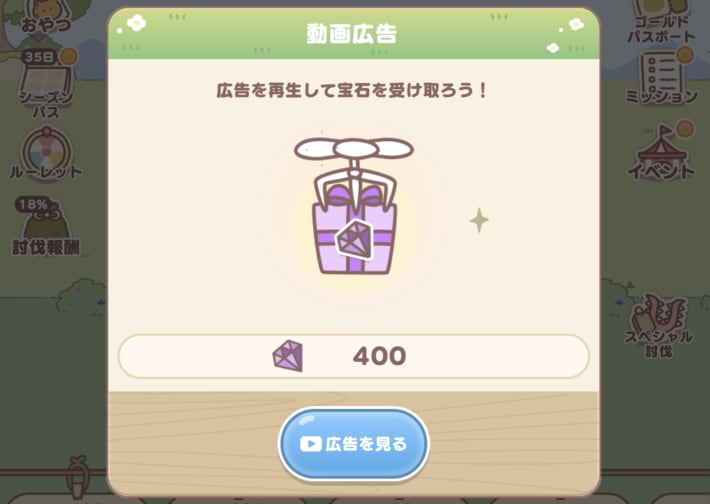
Task: Open the ミッション list
Action: click(x=660, y=78)
